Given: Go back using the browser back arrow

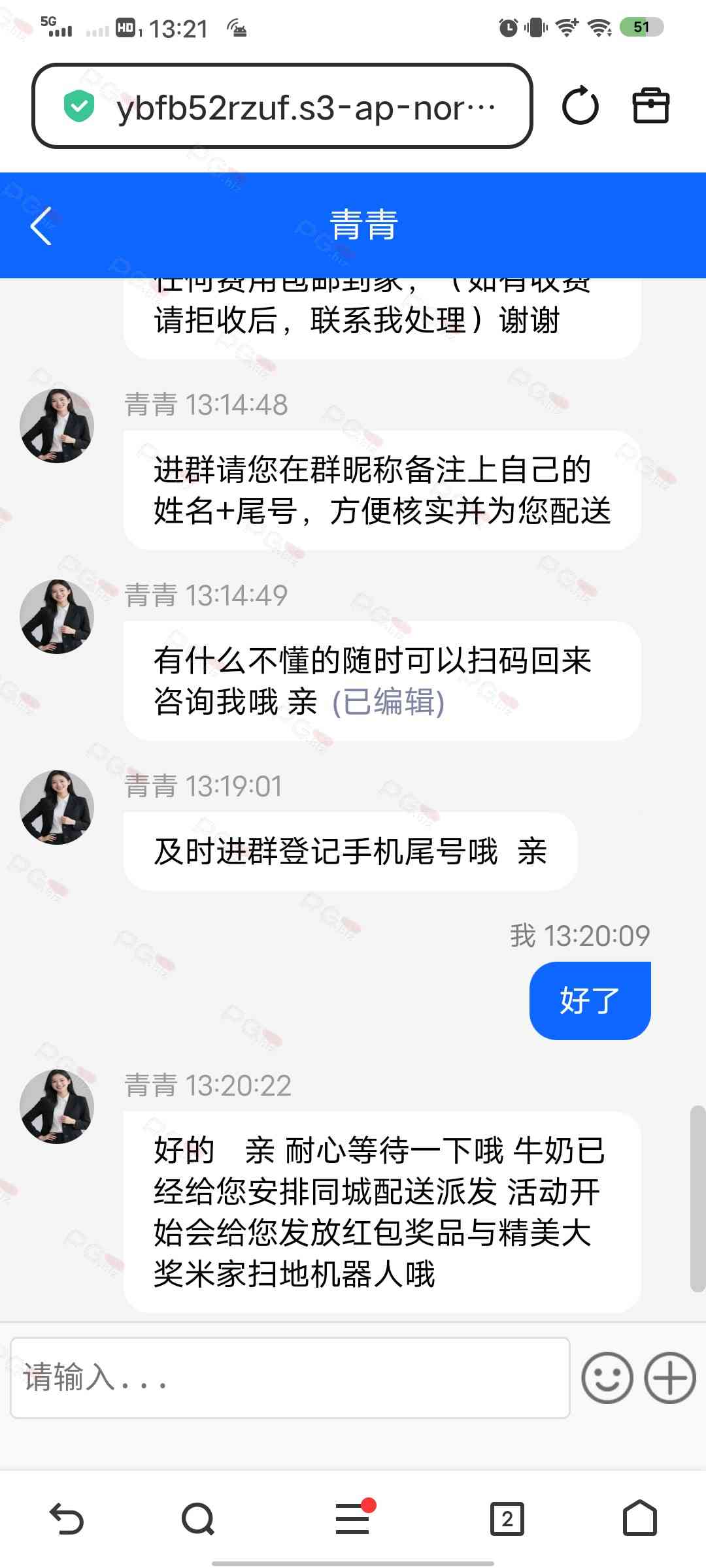Looking at the screenshot, I should (67, 1518).
